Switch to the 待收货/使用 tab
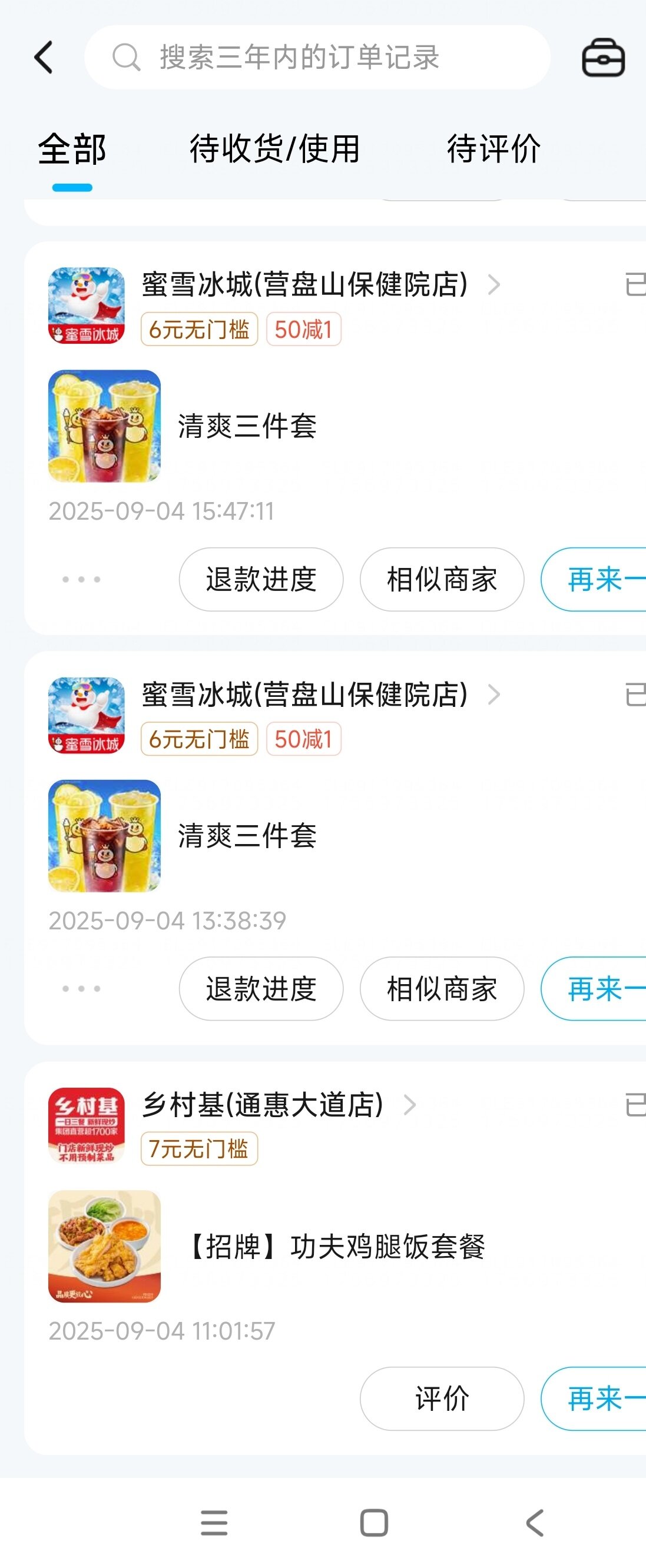The image size is (646, 1568). (x=274, y=149)
